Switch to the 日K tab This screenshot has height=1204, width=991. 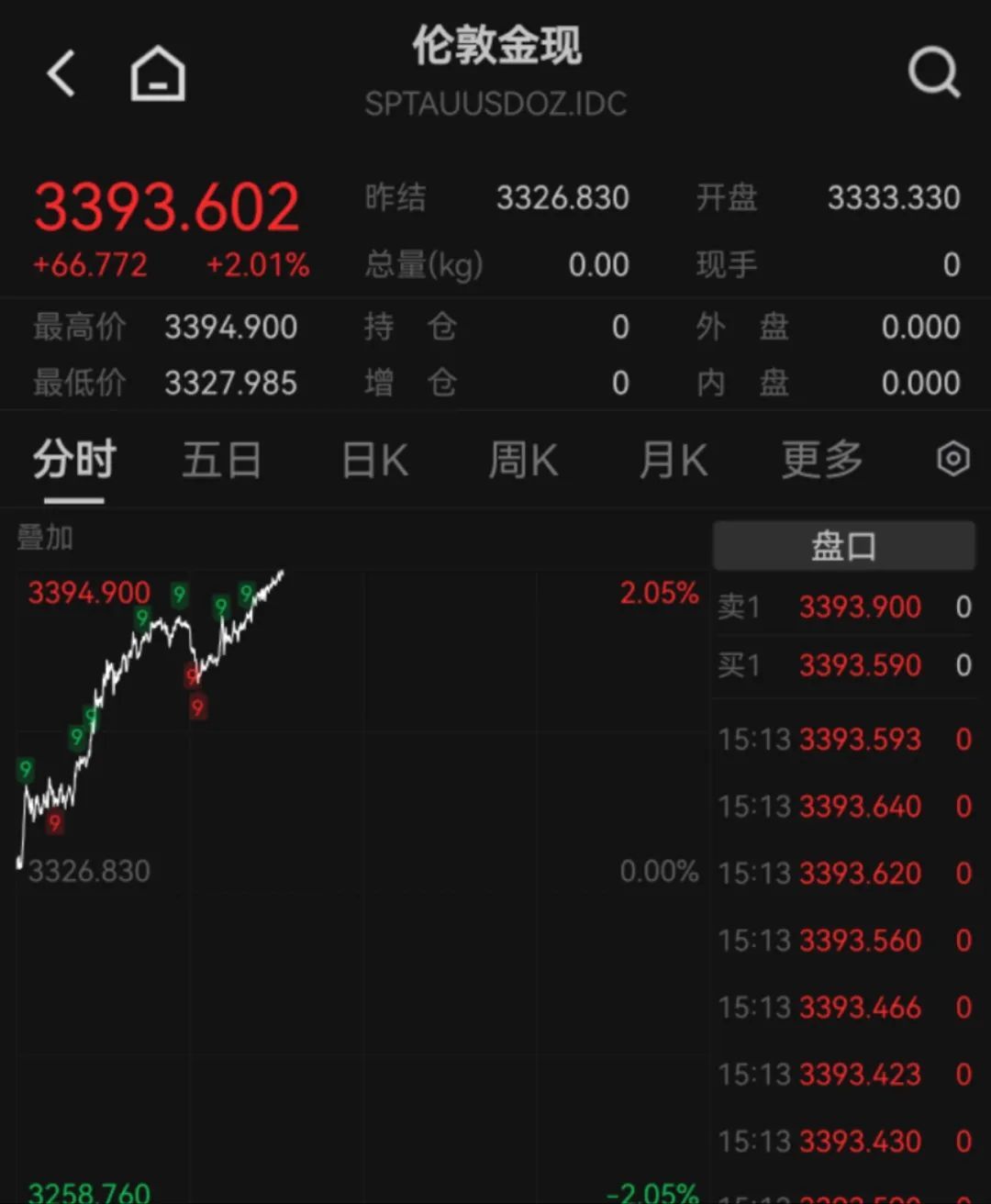[374, 460]
